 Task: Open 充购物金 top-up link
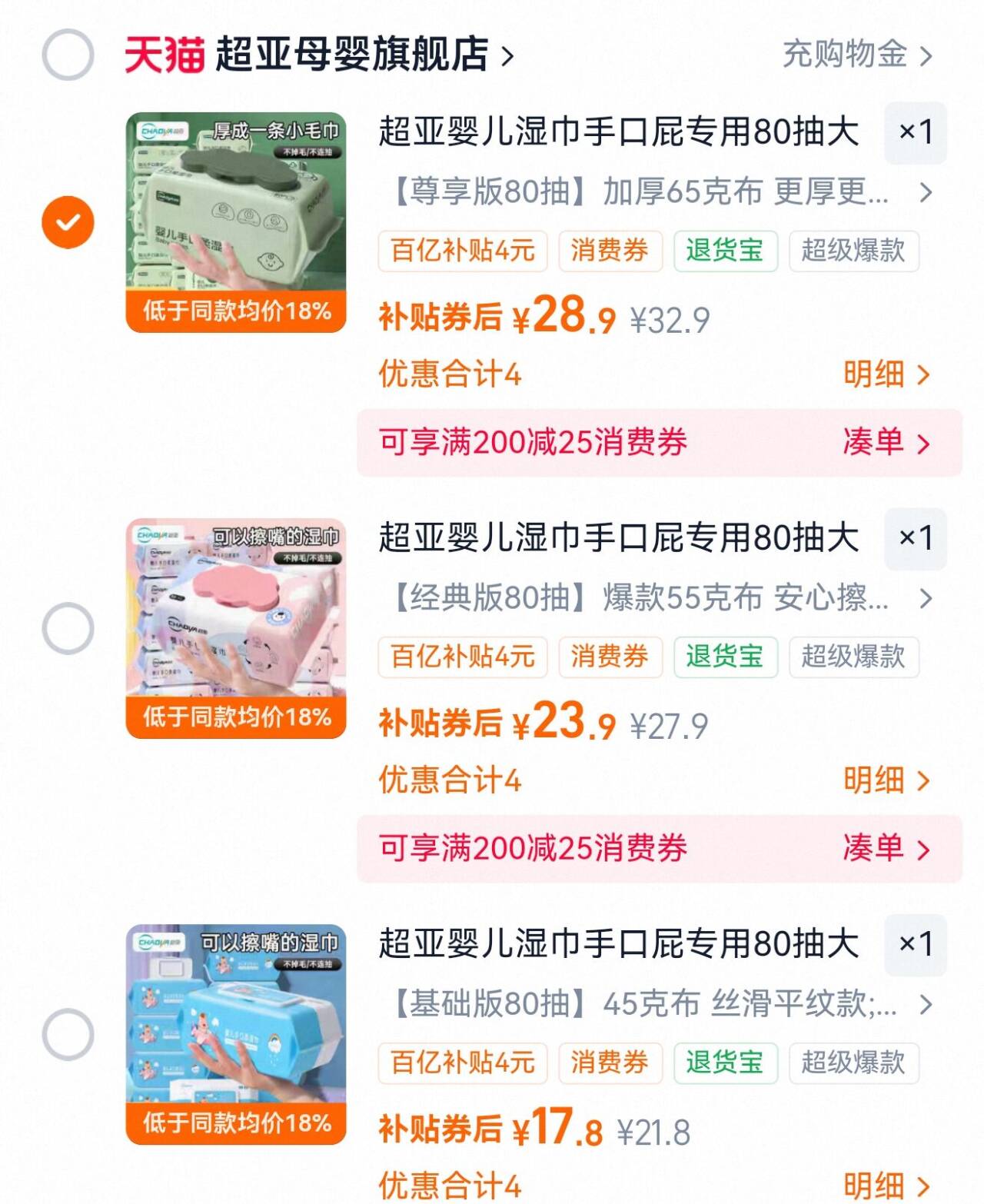(857, 55)
